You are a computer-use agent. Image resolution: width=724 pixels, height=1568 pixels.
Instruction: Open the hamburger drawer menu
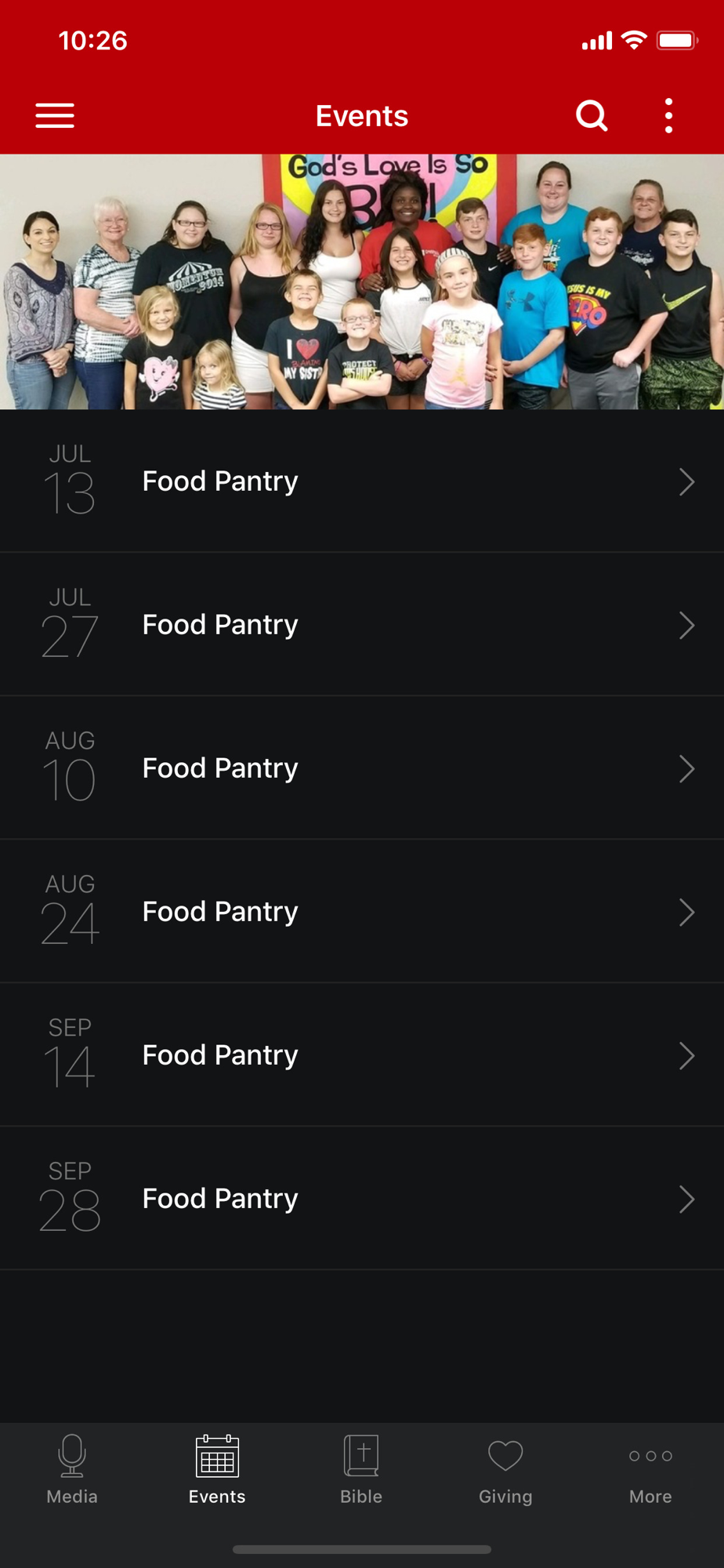pyautogui.click(x=55, y=116)
